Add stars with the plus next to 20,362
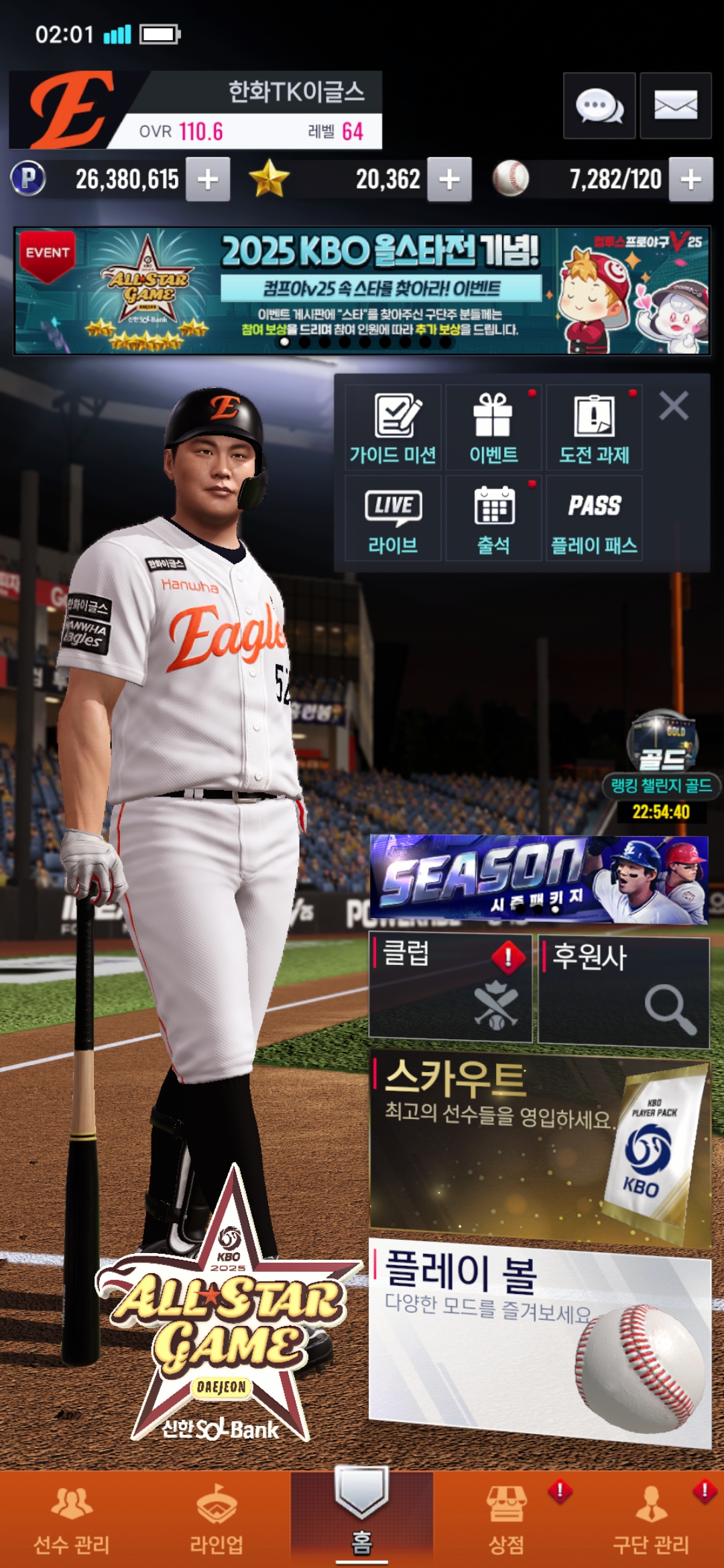Screen dimensions: 724x1568 449,180
